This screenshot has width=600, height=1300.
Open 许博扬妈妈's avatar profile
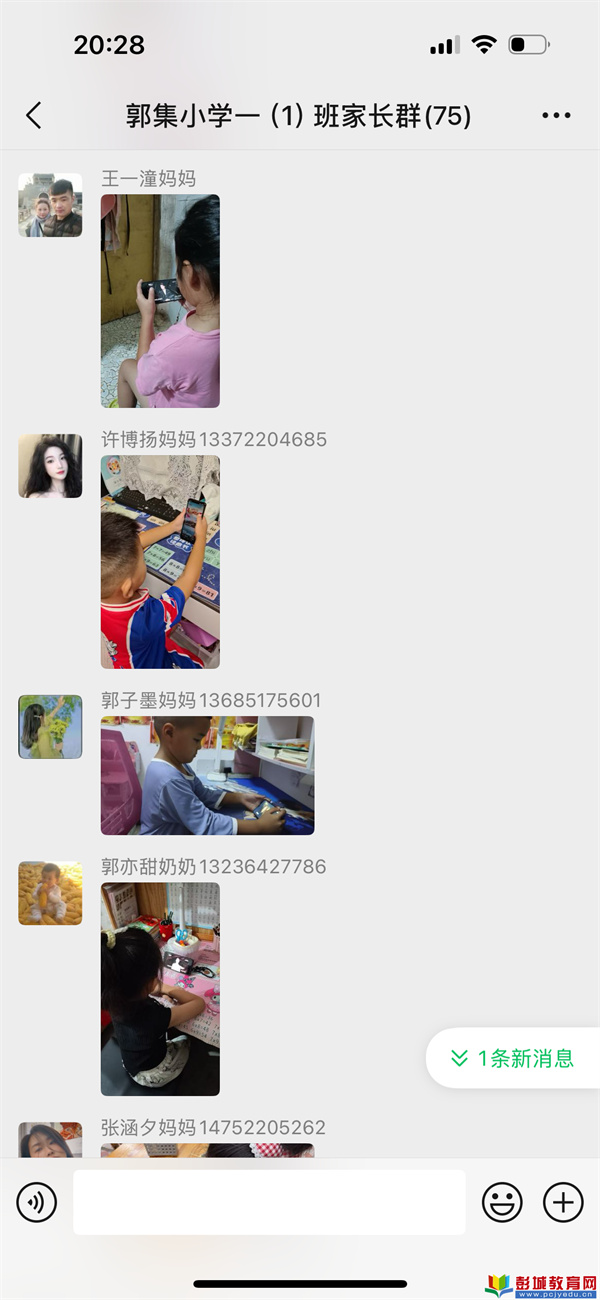click(x=50, y=466)
